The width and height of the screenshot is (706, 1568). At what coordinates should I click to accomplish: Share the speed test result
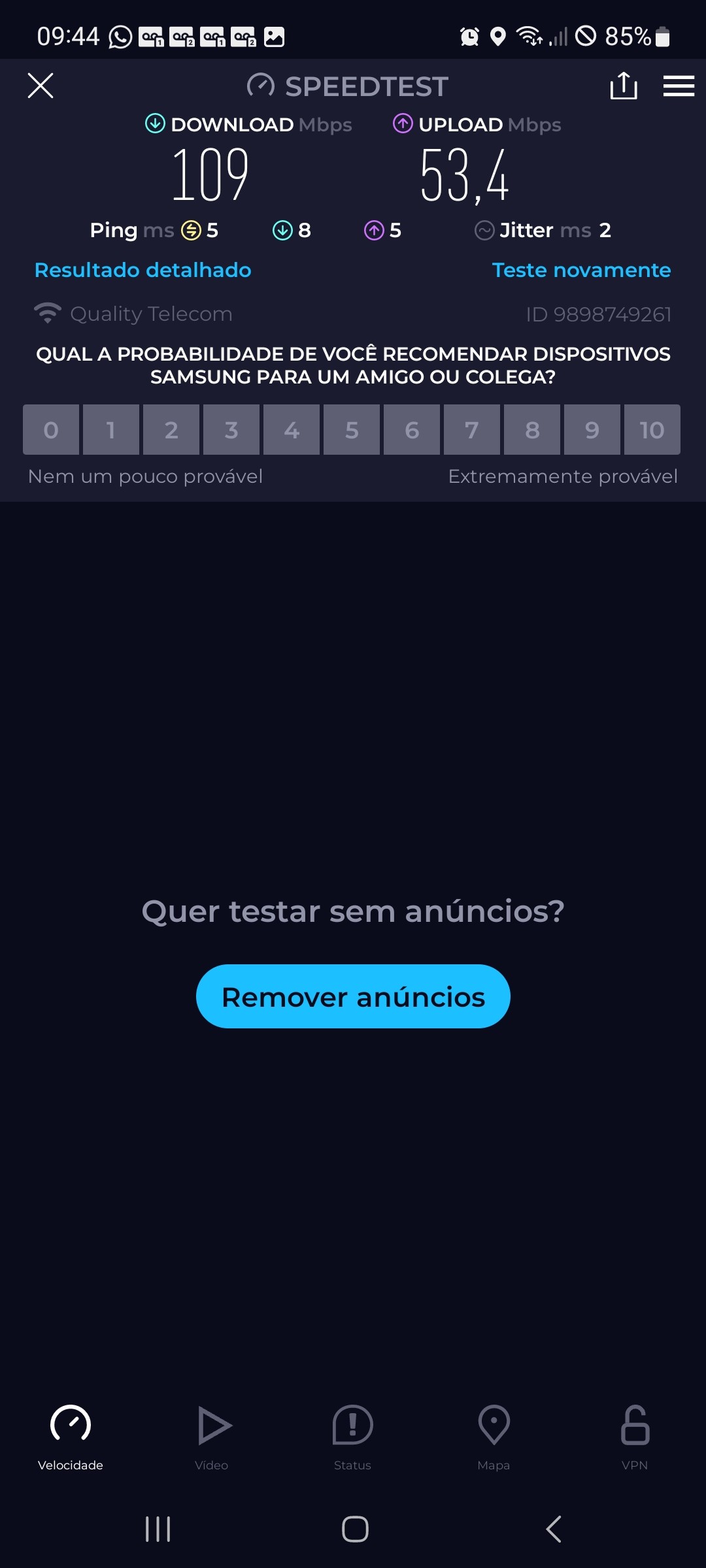point(623,86)
